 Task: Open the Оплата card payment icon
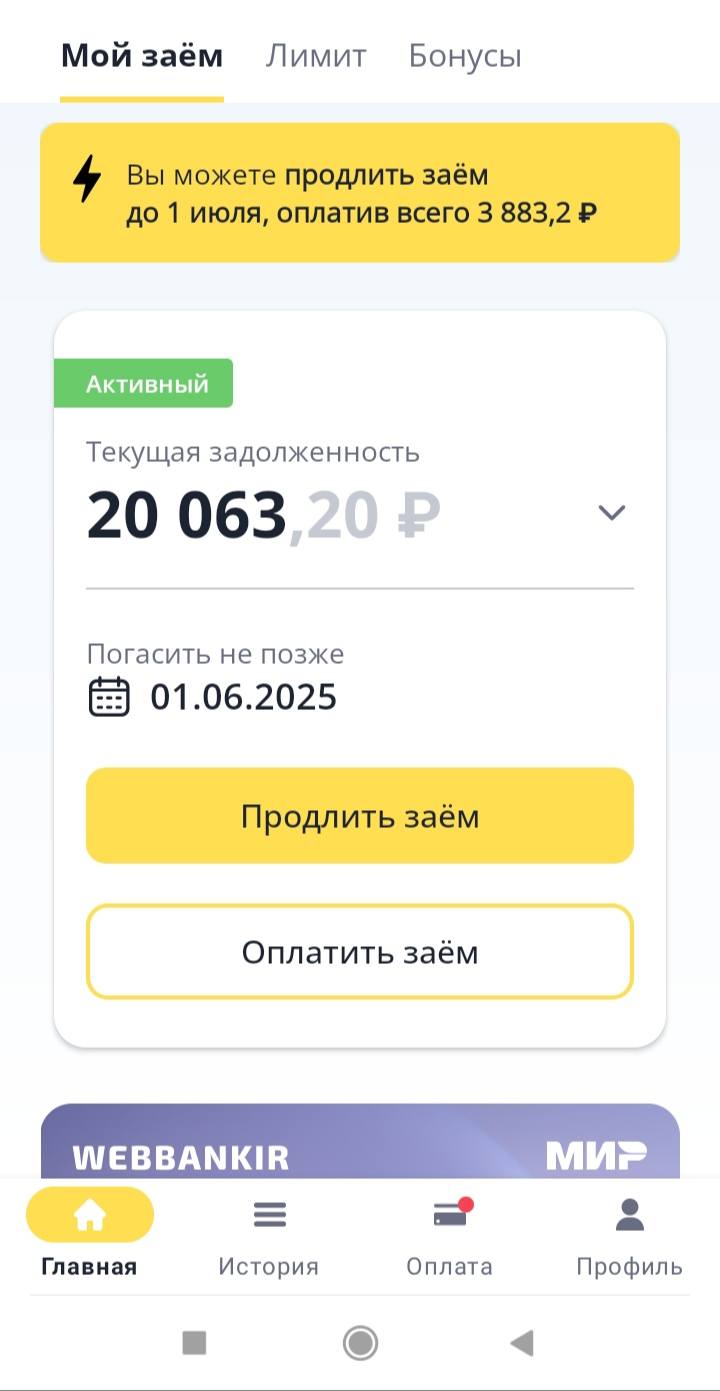pos(450,1215)
